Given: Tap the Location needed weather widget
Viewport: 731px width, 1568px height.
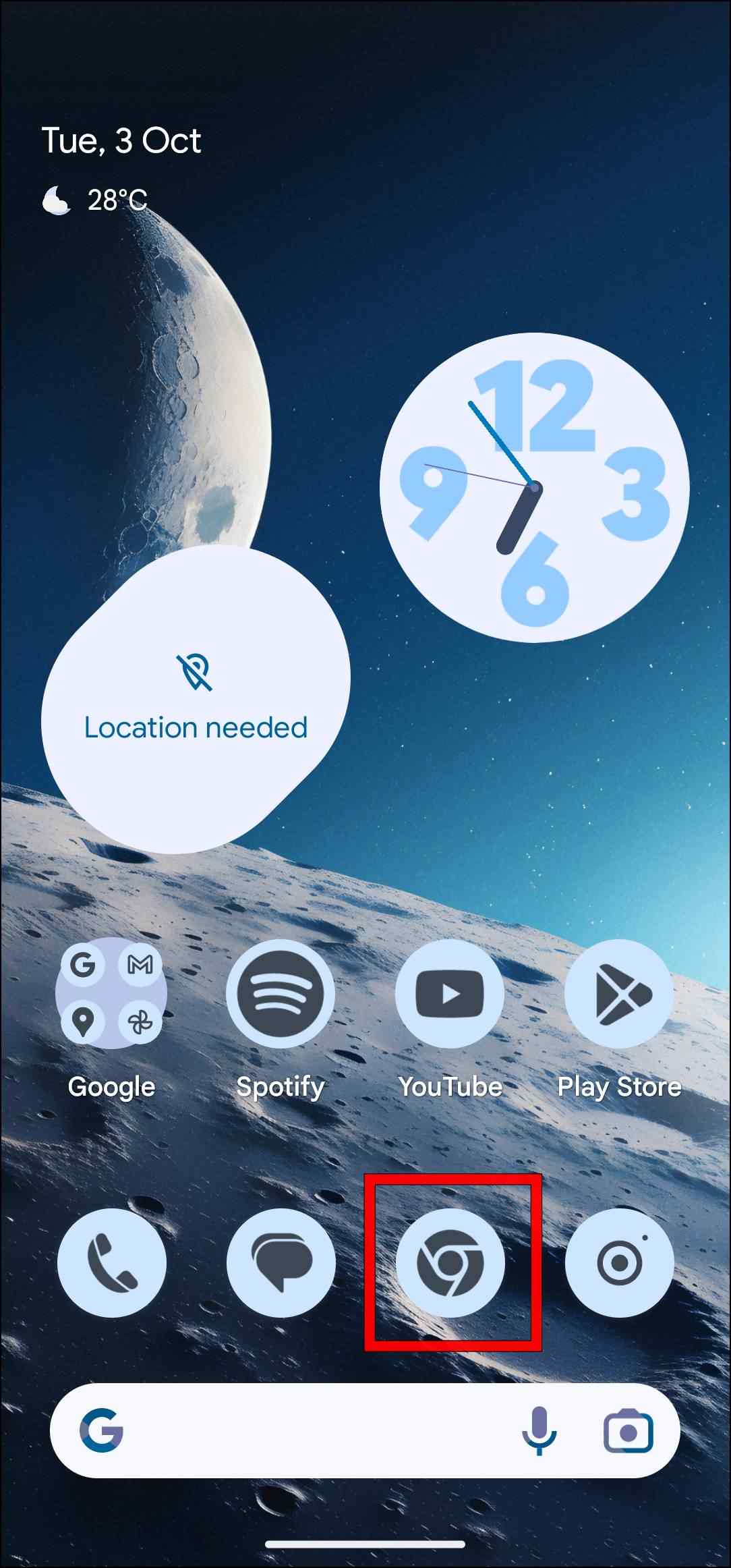Looking at the screenshot, I should pos(196,702).
